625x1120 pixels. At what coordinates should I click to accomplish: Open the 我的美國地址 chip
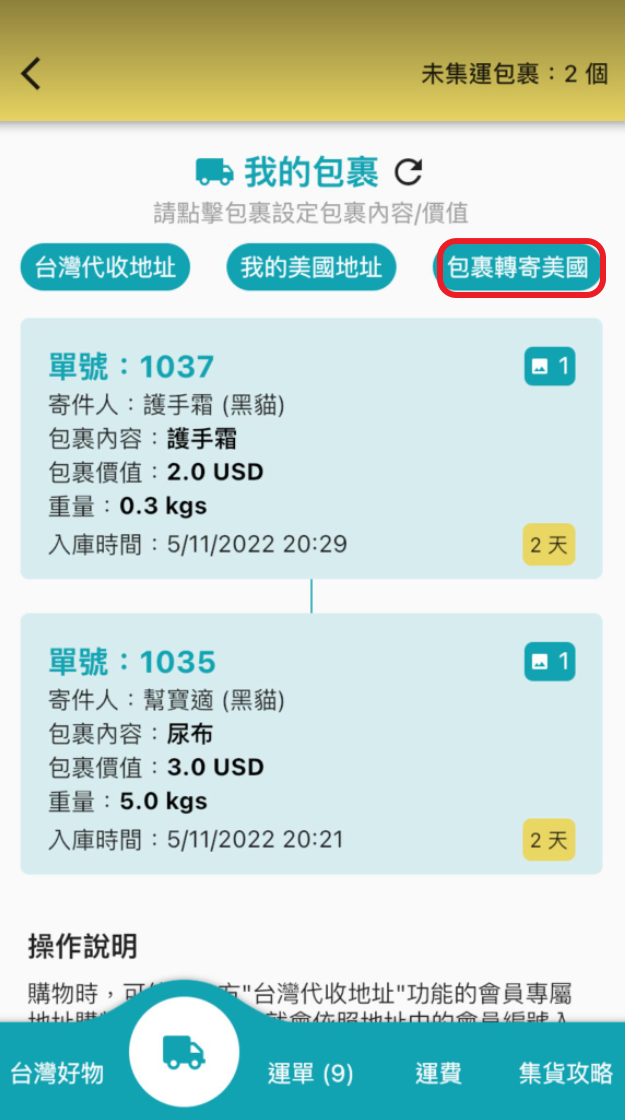pos(311,268)
